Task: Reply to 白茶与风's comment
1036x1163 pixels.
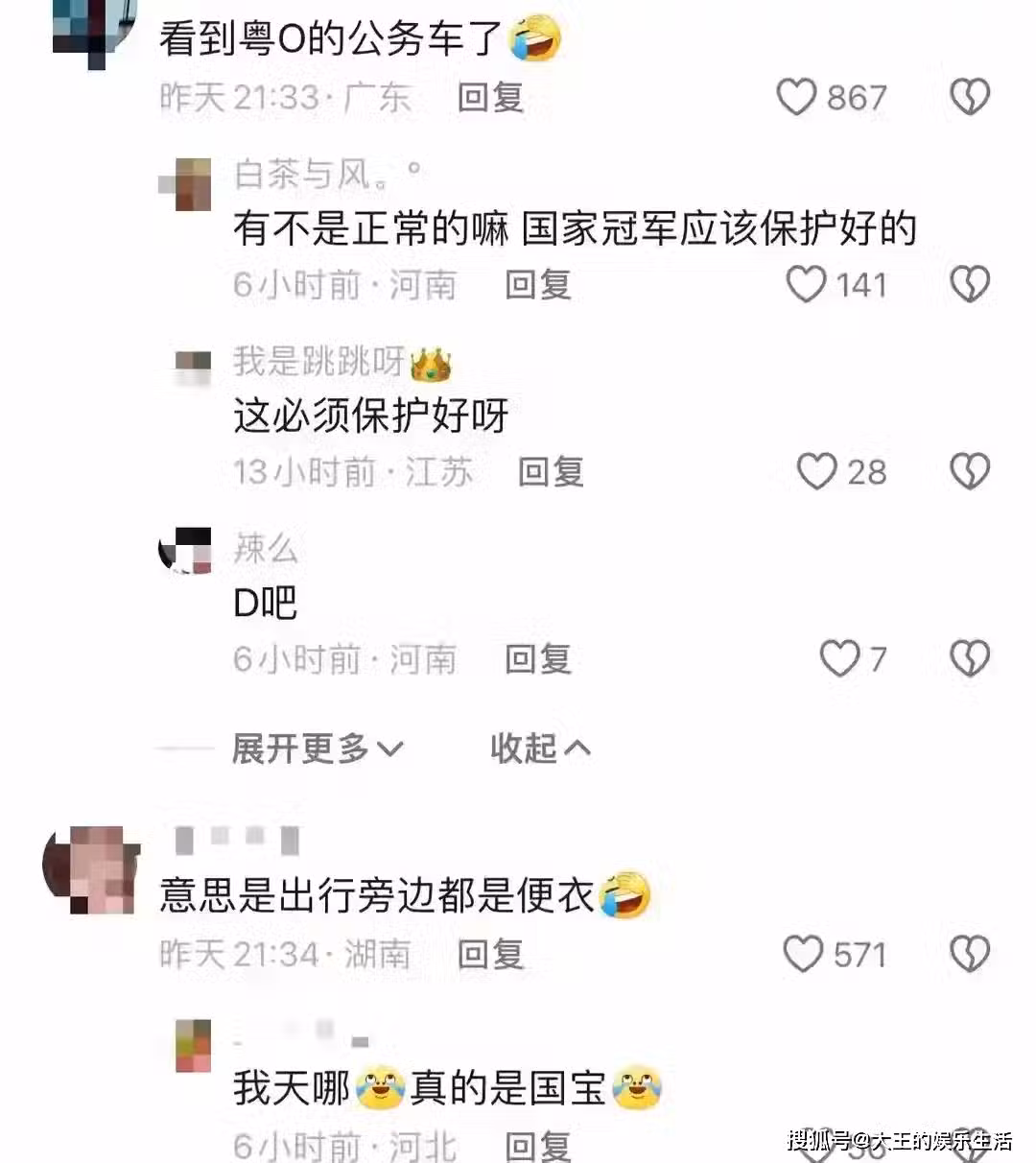Action: pos(538,284)
